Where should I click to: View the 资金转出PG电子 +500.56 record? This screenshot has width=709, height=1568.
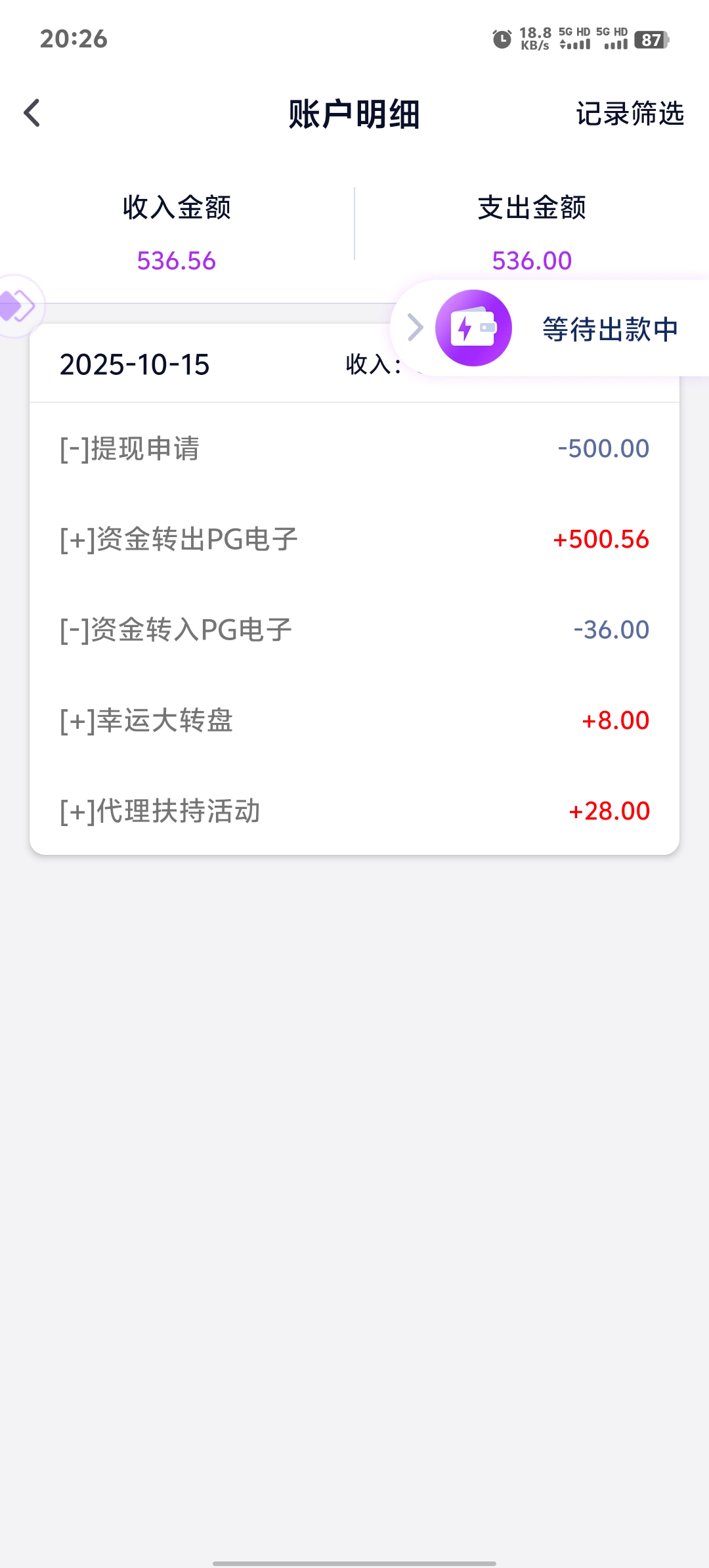click(354, 539)
